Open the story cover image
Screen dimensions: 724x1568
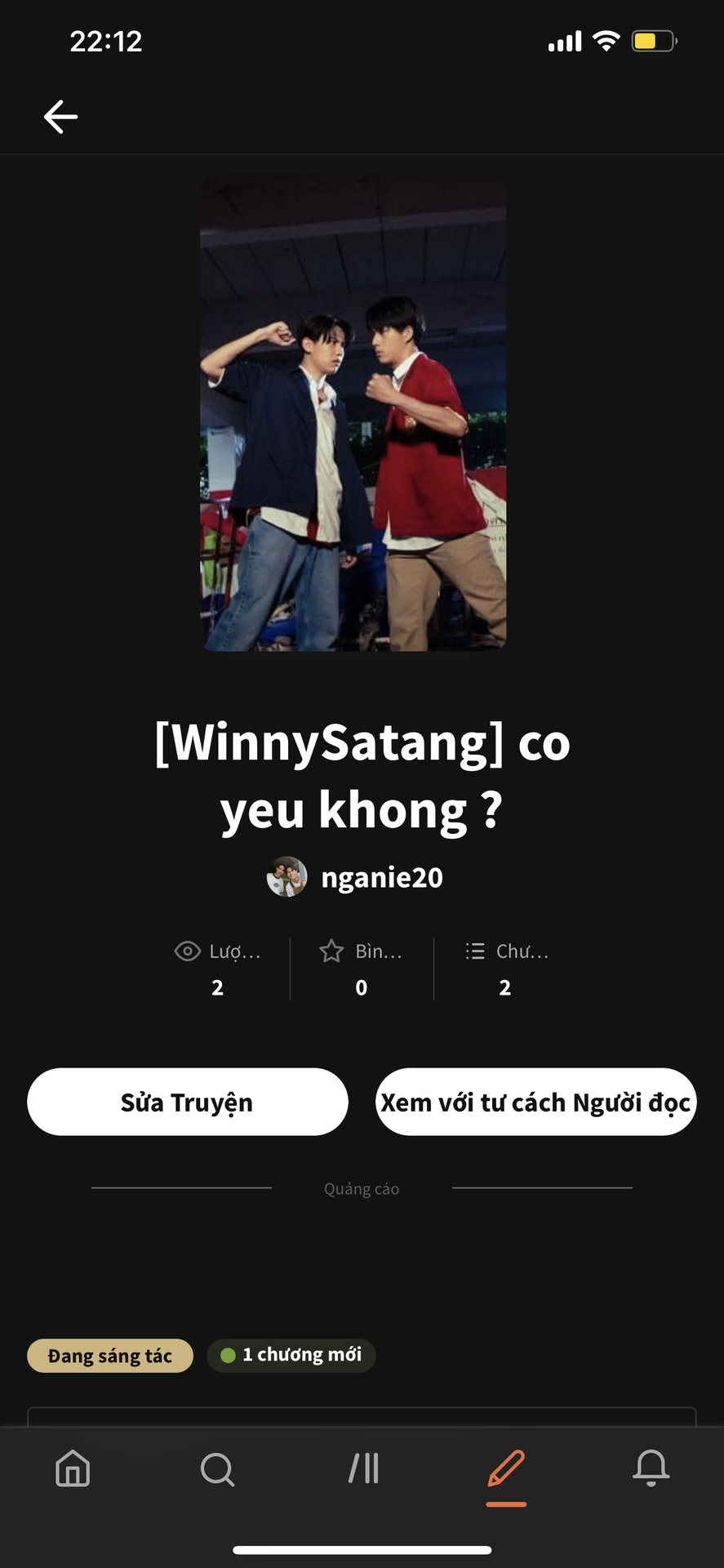(353, 413)
